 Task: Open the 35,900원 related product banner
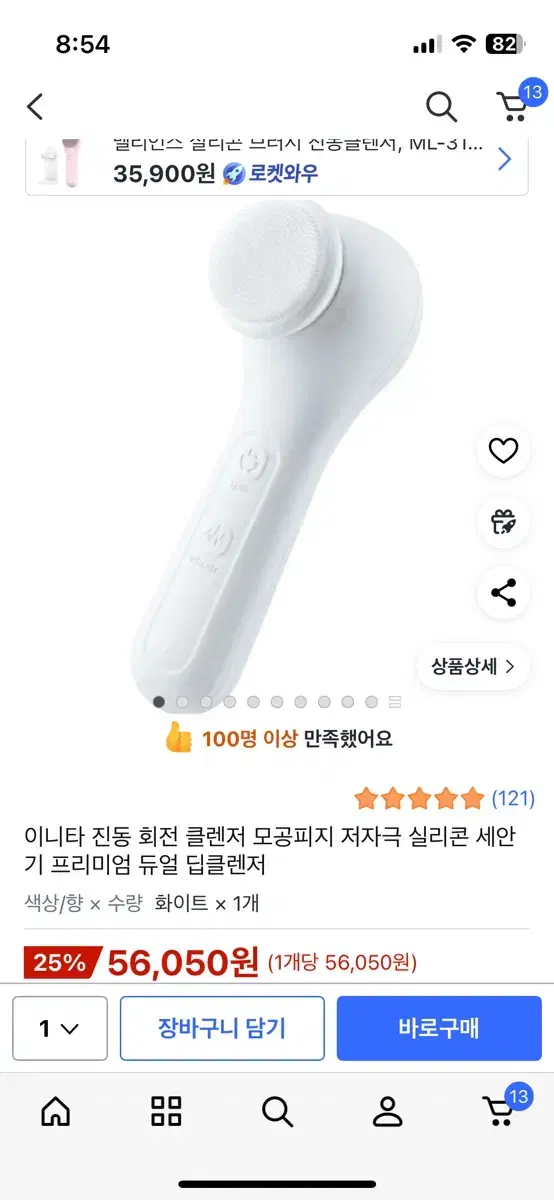tap(276, 162)
